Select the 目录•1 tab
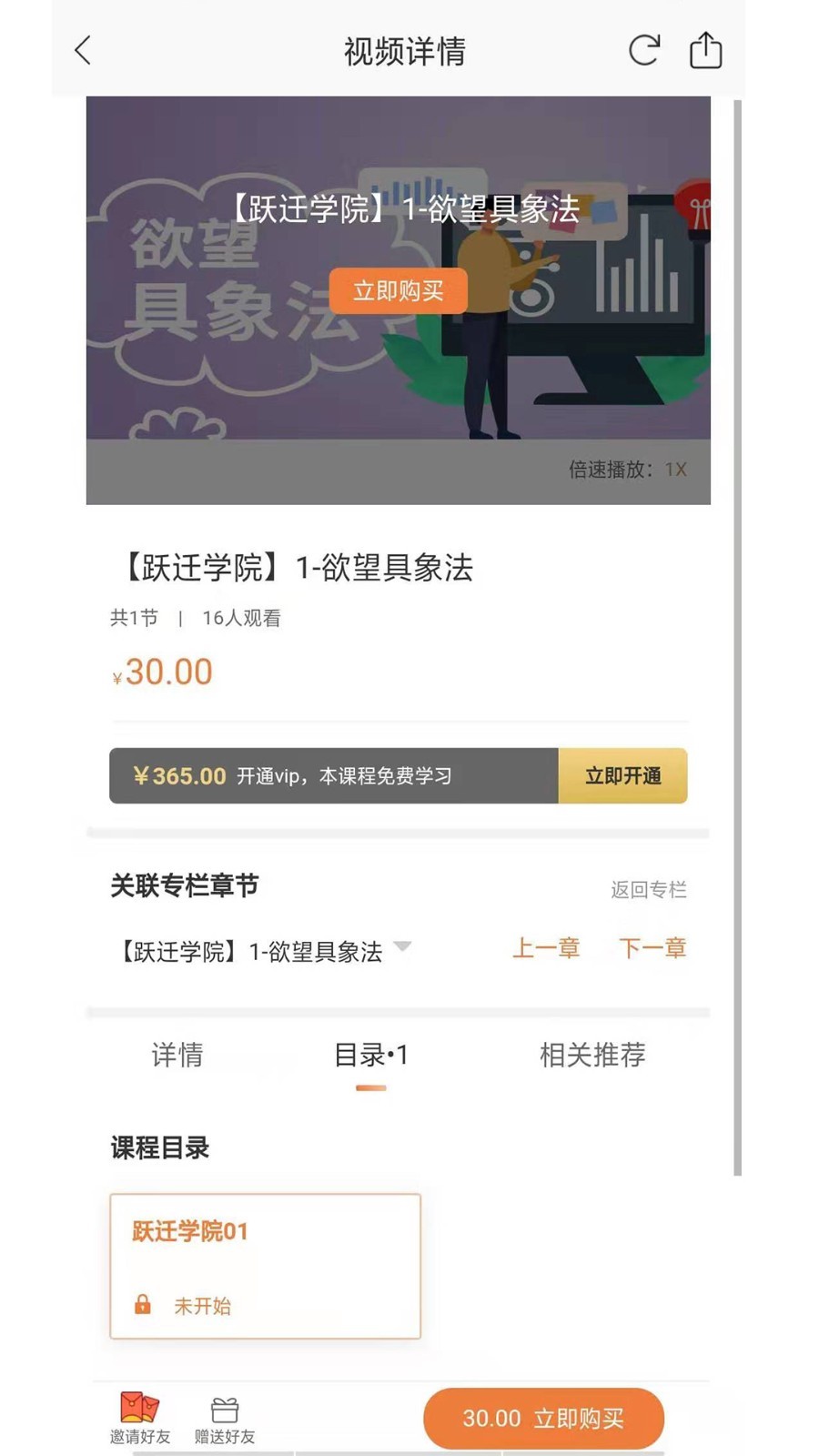The width and height of the screenshot is (819, 1456). click(x=371, y=1056)
